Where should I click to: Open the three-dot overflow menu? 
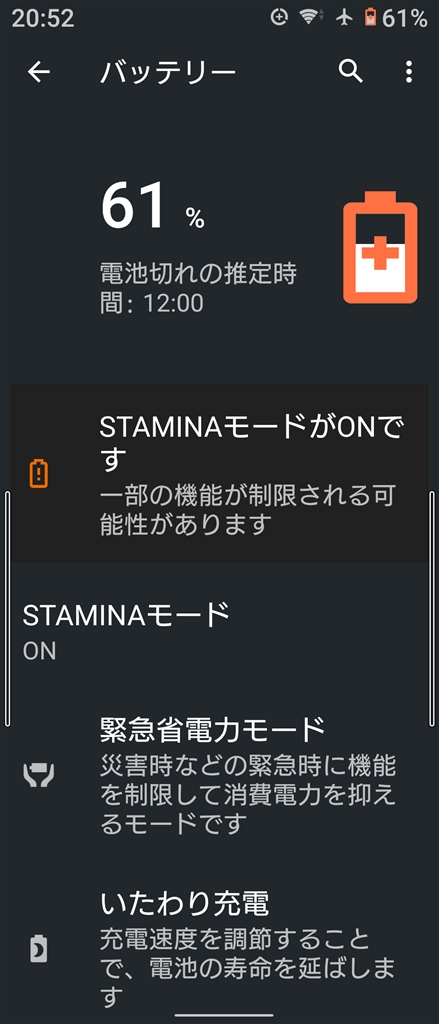click(409, 72)
